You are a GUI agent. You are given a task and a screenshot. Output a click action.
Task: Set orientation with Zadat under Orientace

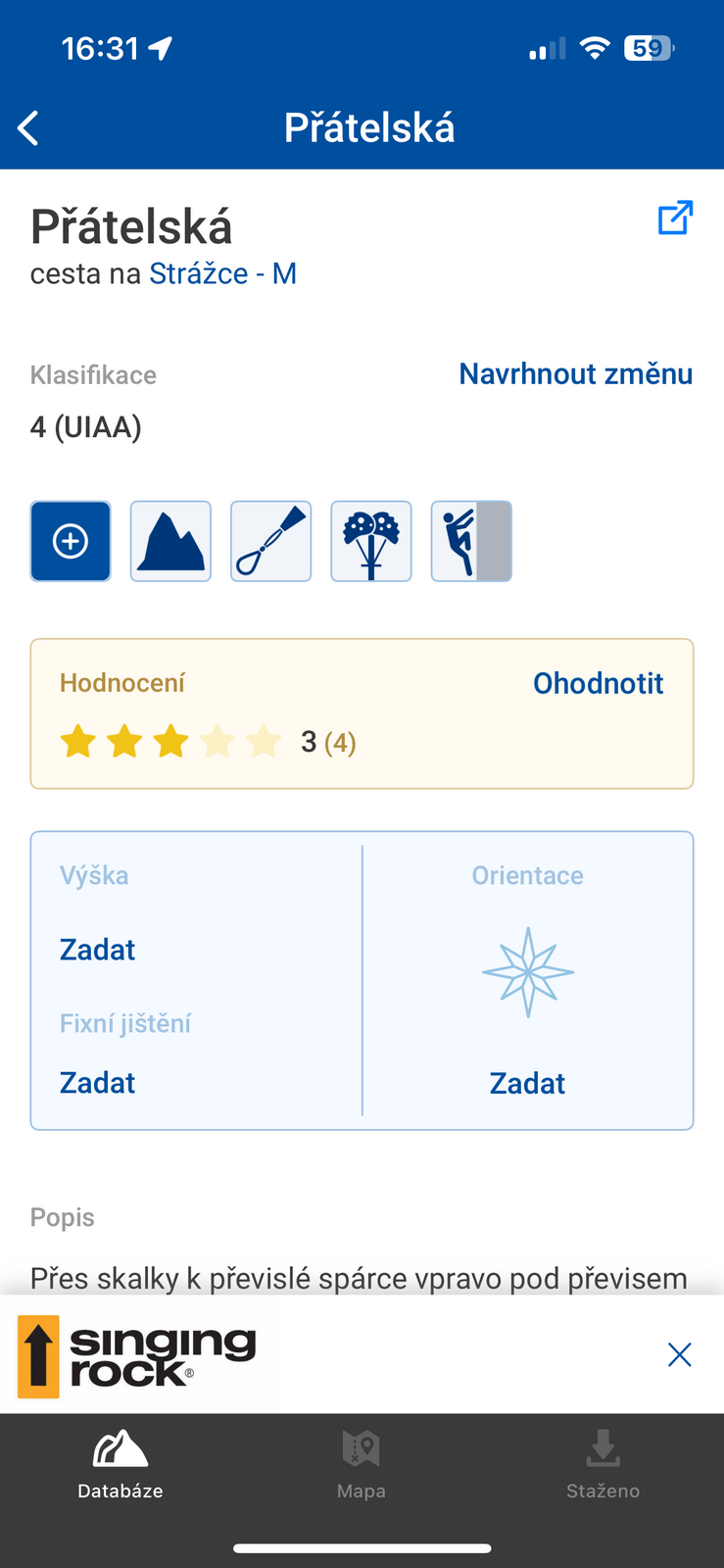[528, 1083]
